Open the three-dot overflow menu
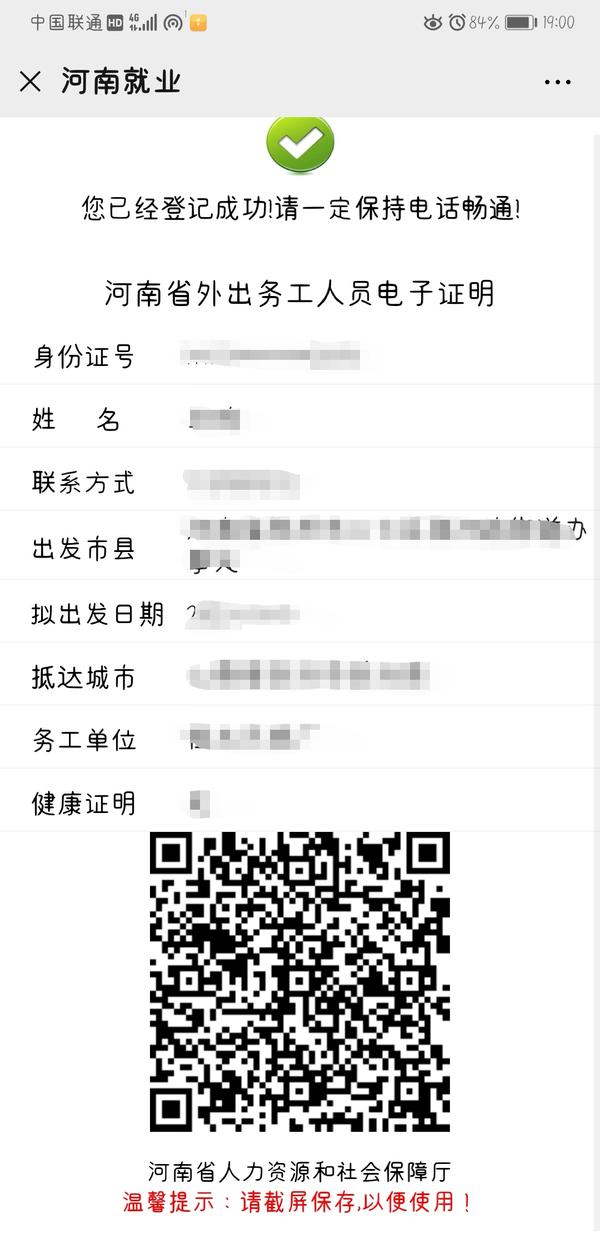 click(557, 82)
